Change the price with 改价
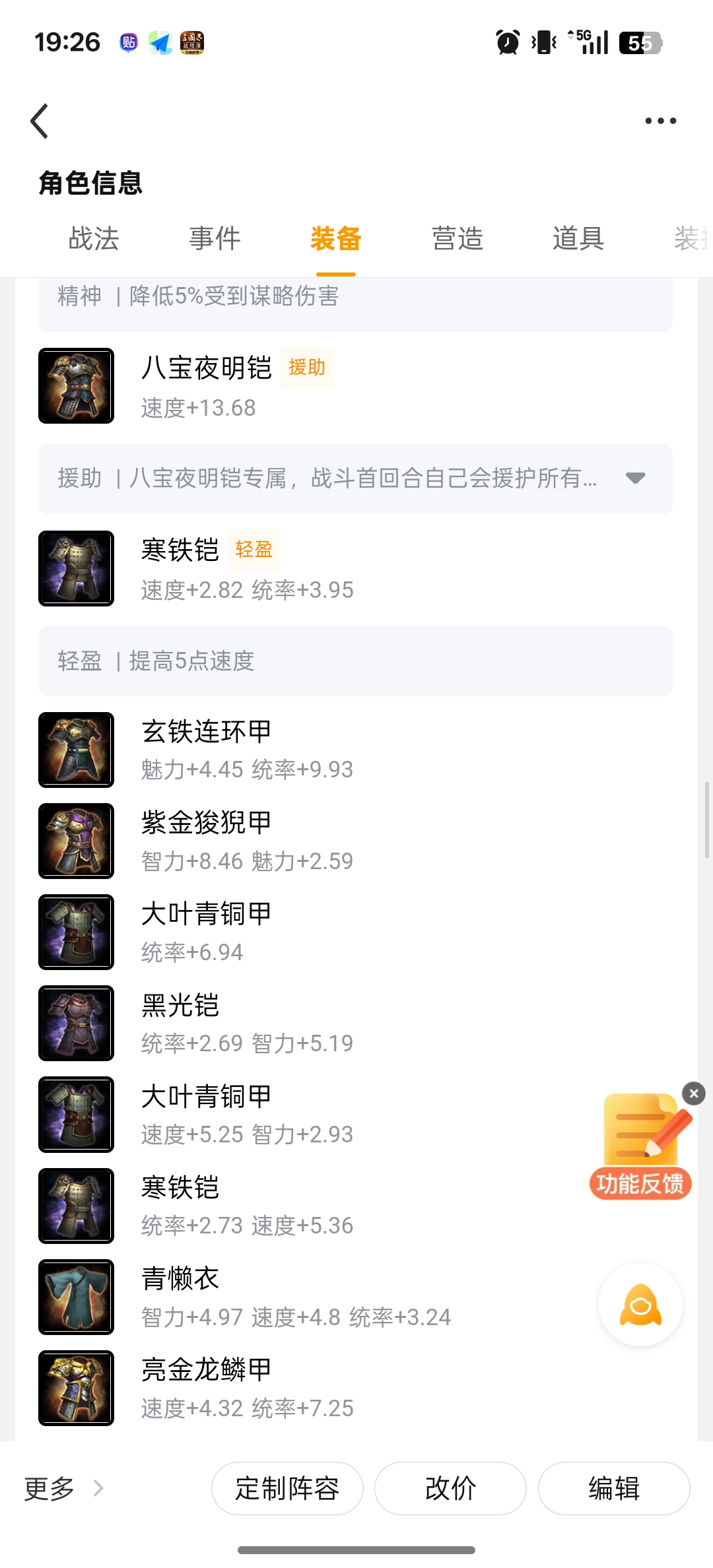The width and height of the screenshot is (713, 1568). pos(450,1488)
